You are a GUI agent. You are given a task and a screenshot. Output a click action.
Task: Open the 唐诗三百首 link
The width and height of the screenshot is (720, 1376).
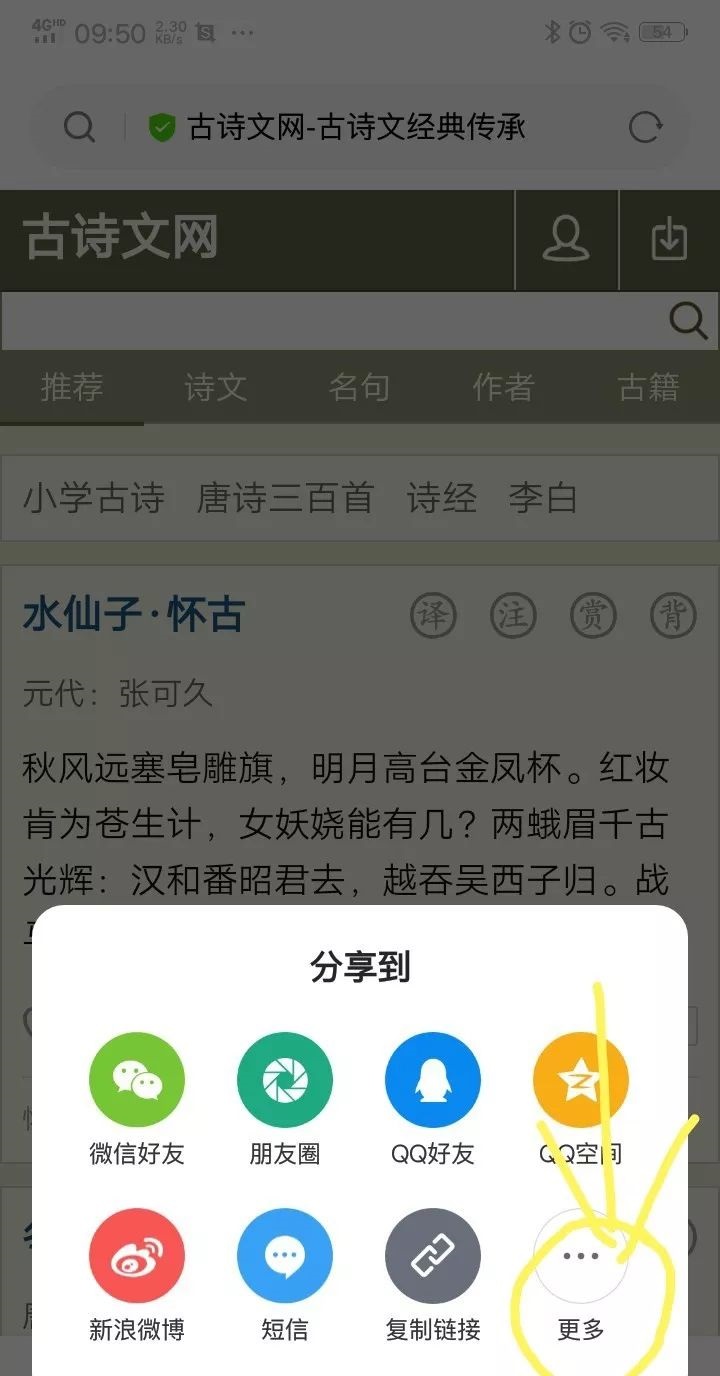click(x=285, y=498)
